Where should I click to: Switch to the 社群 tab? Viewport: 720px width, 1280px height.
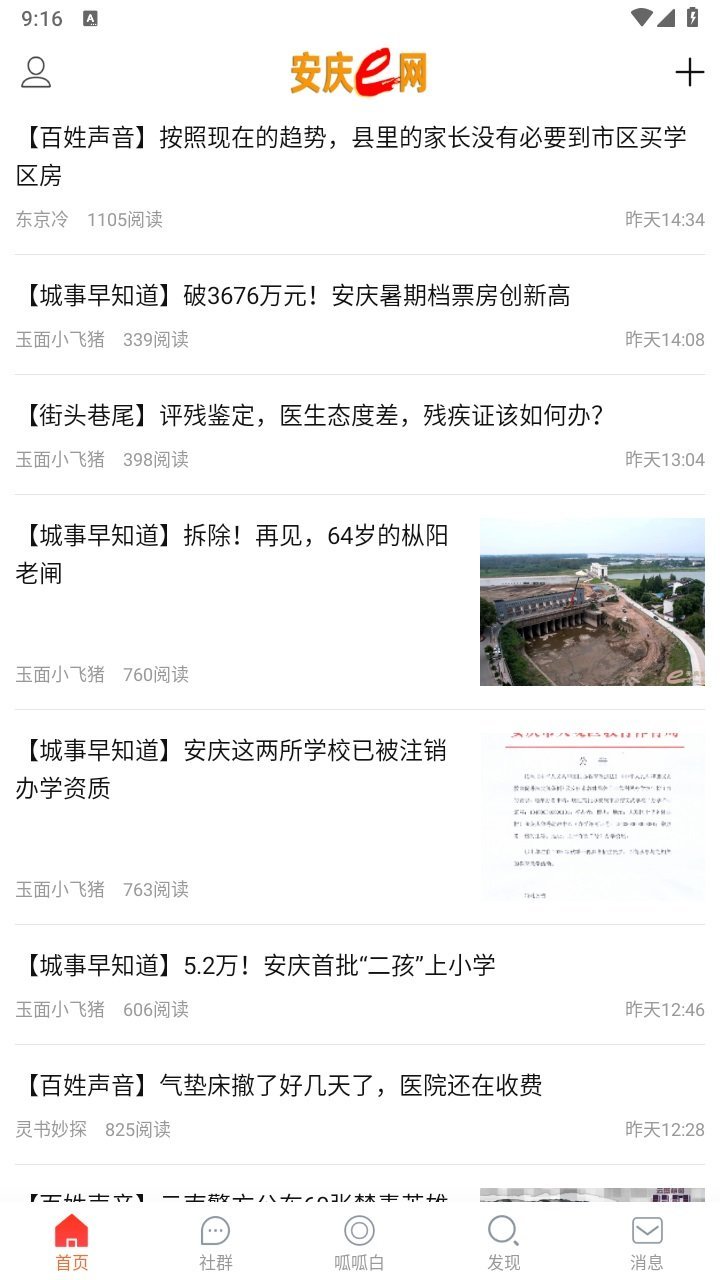[x=215, y=1242]
